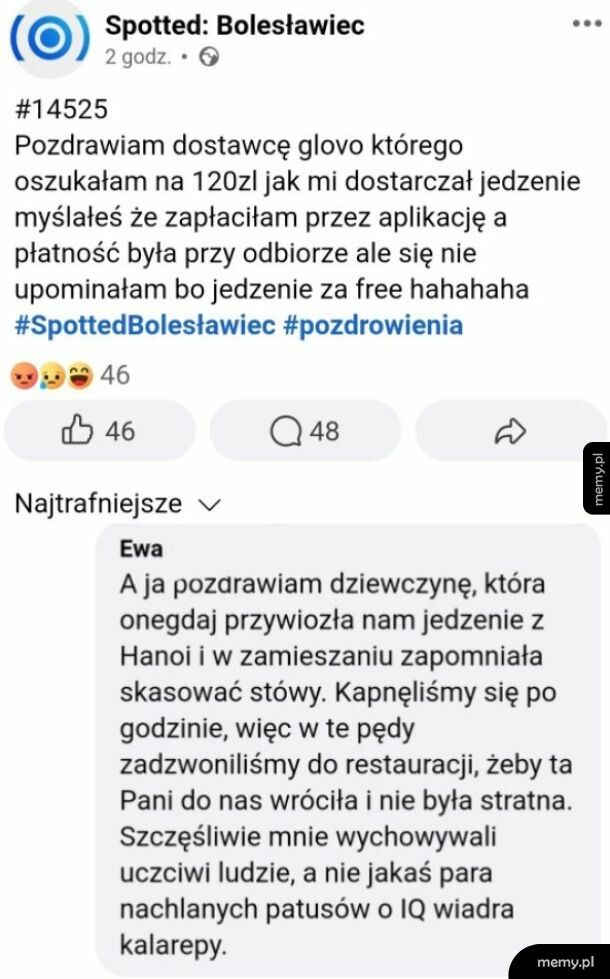Open the #pozdrowienia hashtag

[x=380, y=326]
